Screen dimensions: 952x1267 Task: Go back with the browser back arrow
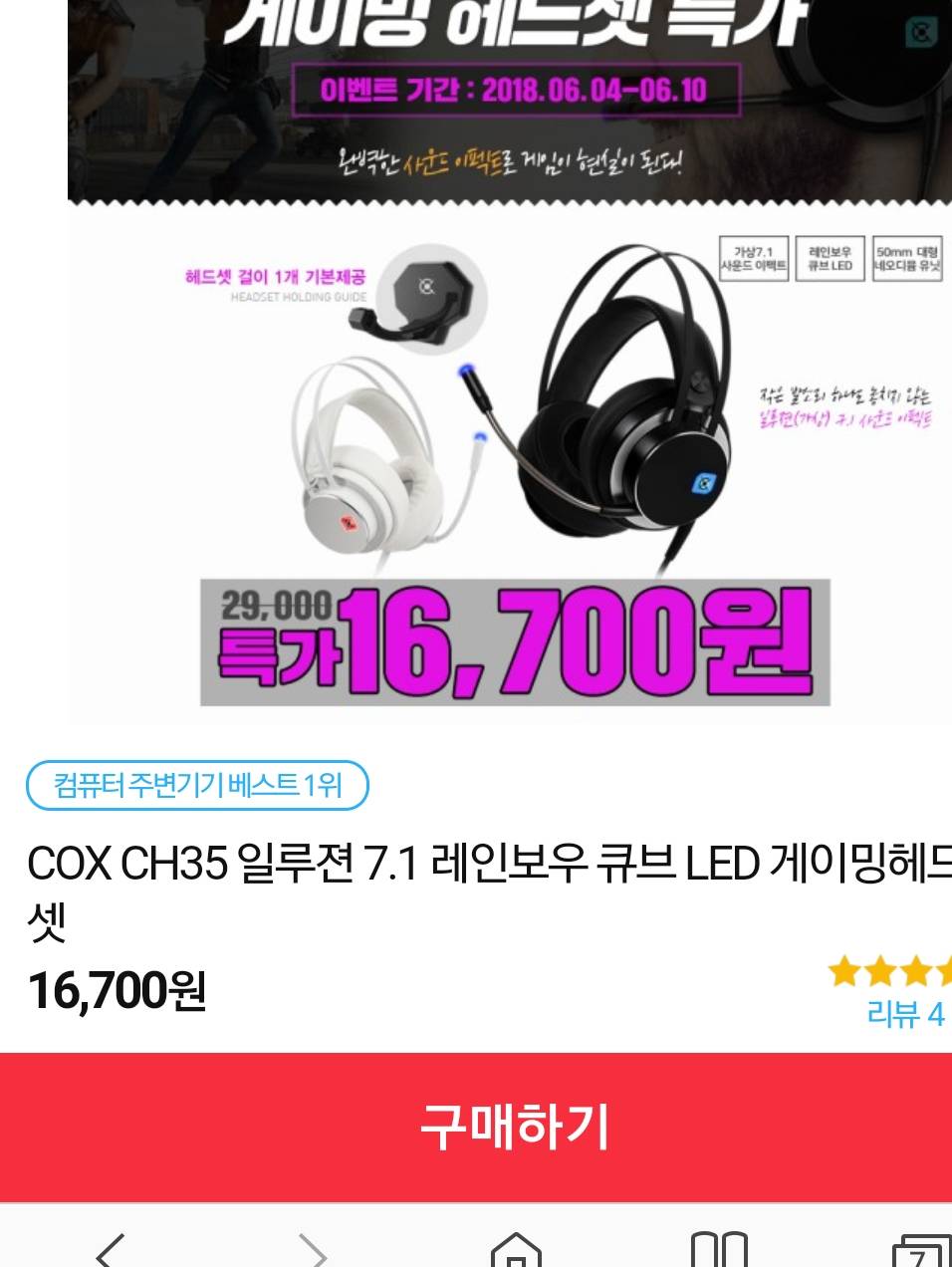(110, 1249)
